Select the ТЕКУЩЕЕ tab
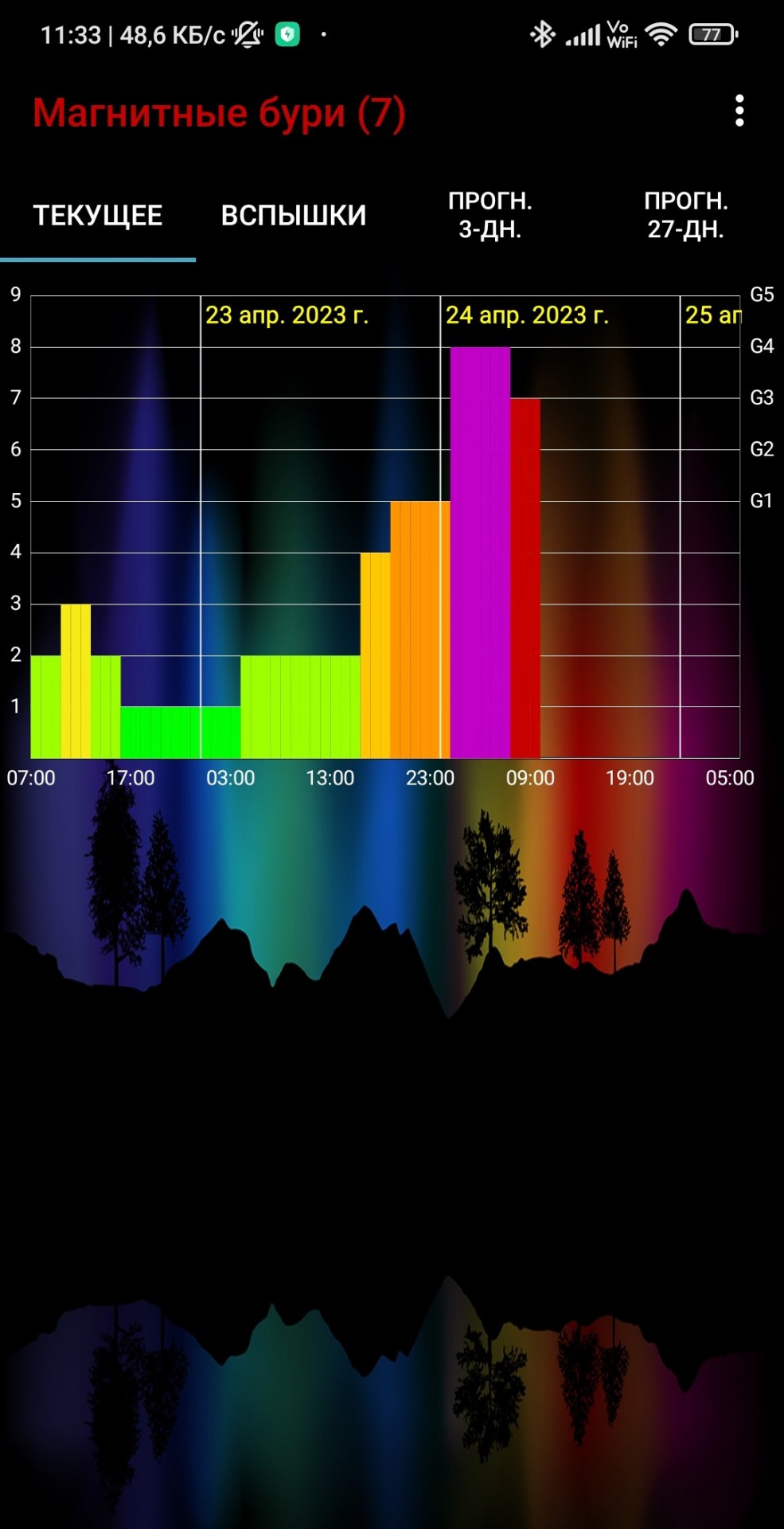Viewport: 784px width, 1529px height. click(x=98, y=215)
